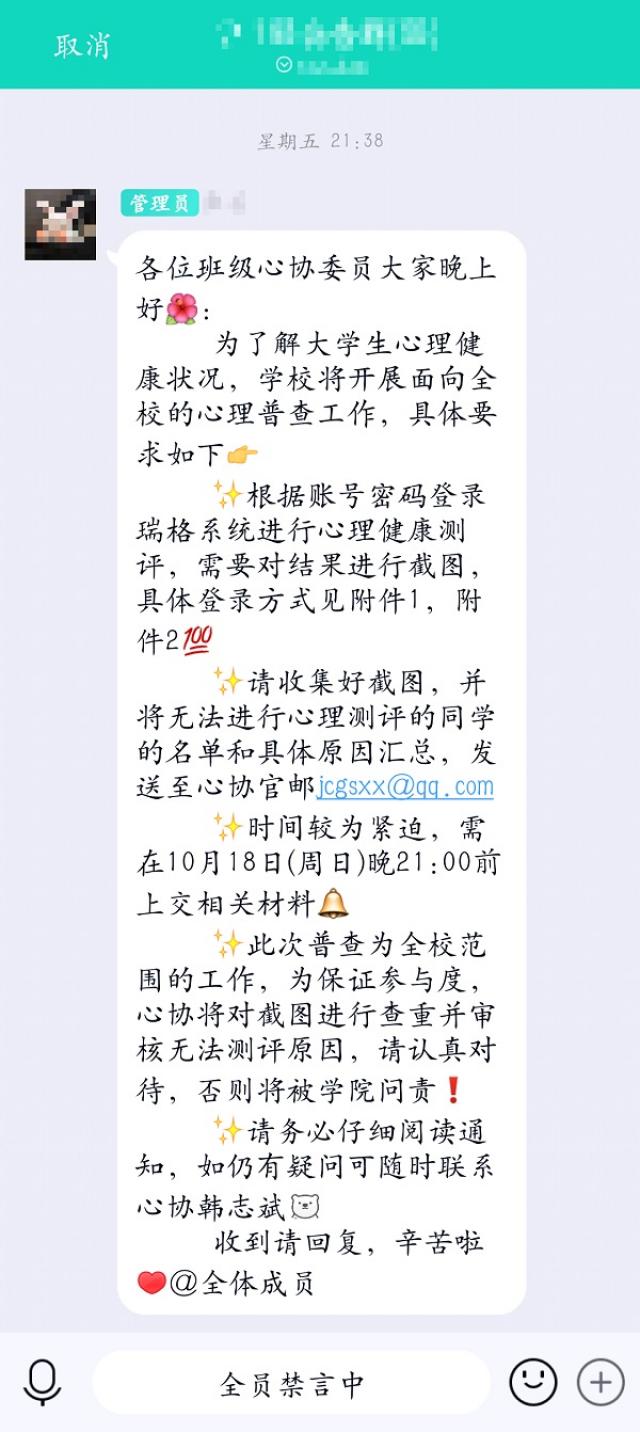Tap 取消 to cancel

coord(82,45)
